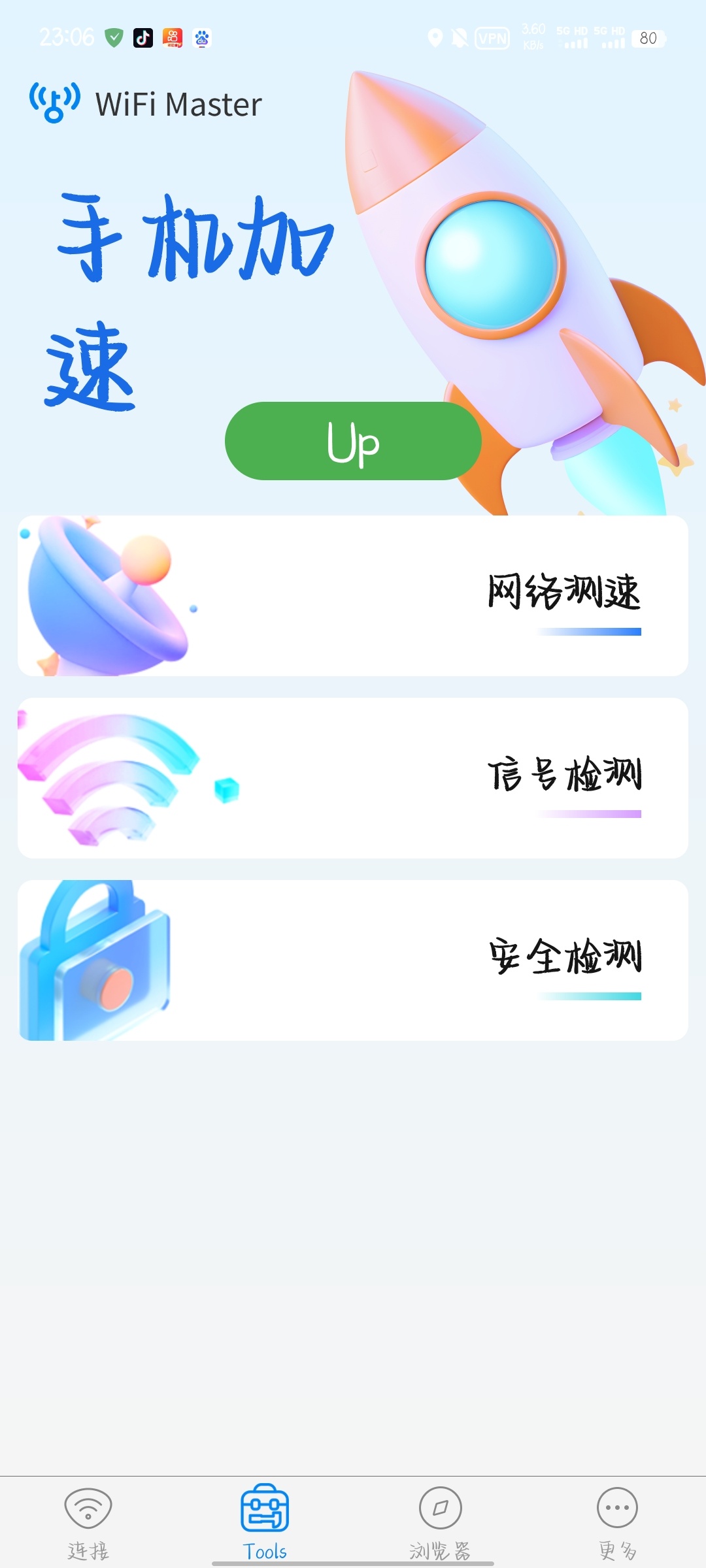Open the 网络测速 card
Image resolution: width=706 pixels, height=1568 pixels.
[x=353, y=596]
